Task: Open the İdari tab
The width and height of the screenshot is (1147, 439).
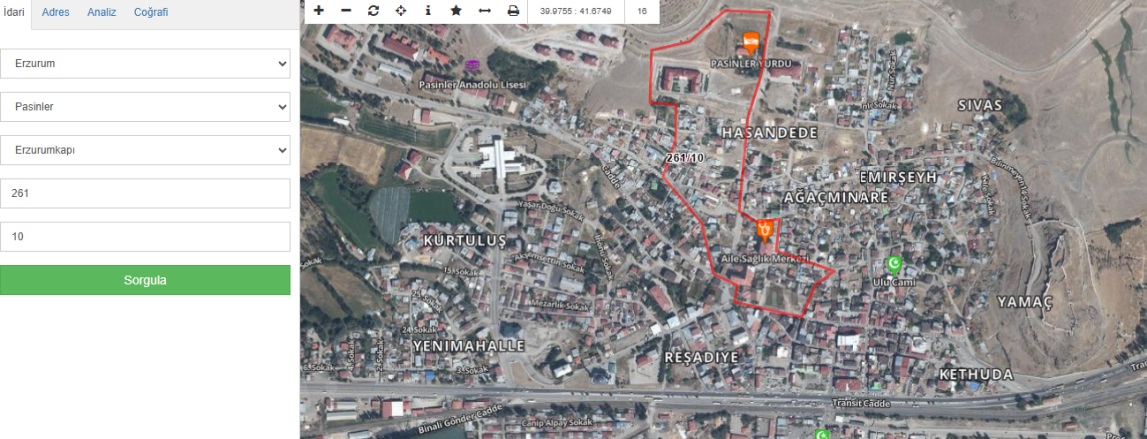Action: tap(14, 12)
